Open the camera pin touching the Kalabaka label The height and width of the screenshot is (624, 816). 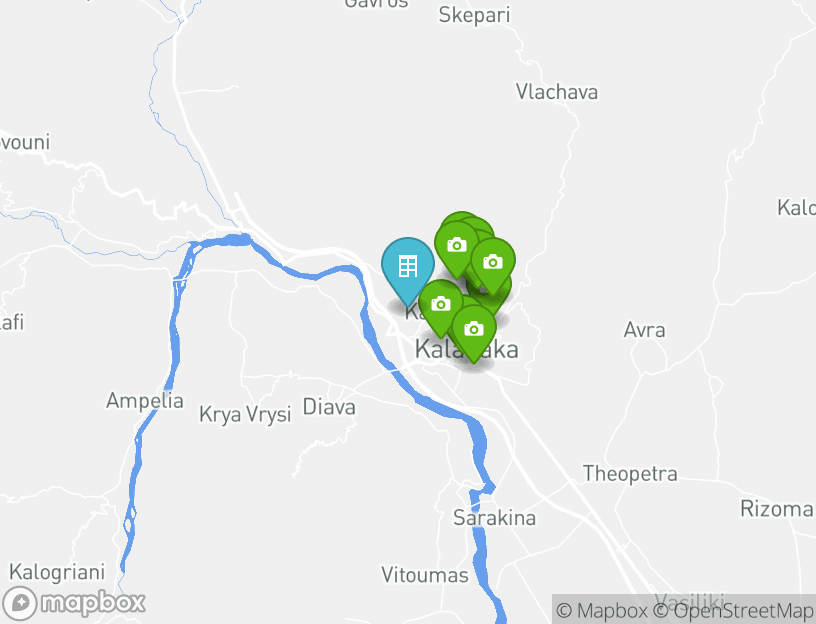474,329
